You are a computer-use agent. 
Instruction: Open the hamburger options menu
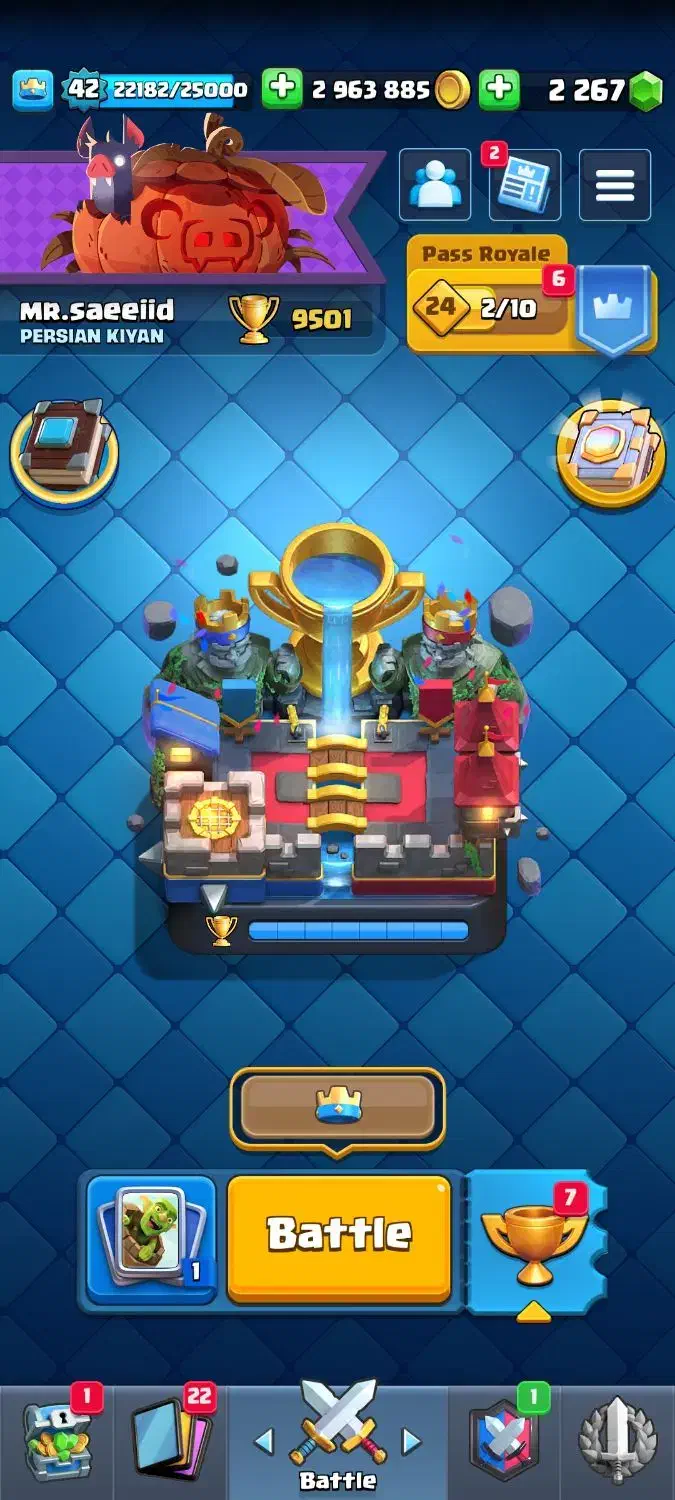(615, 185)
